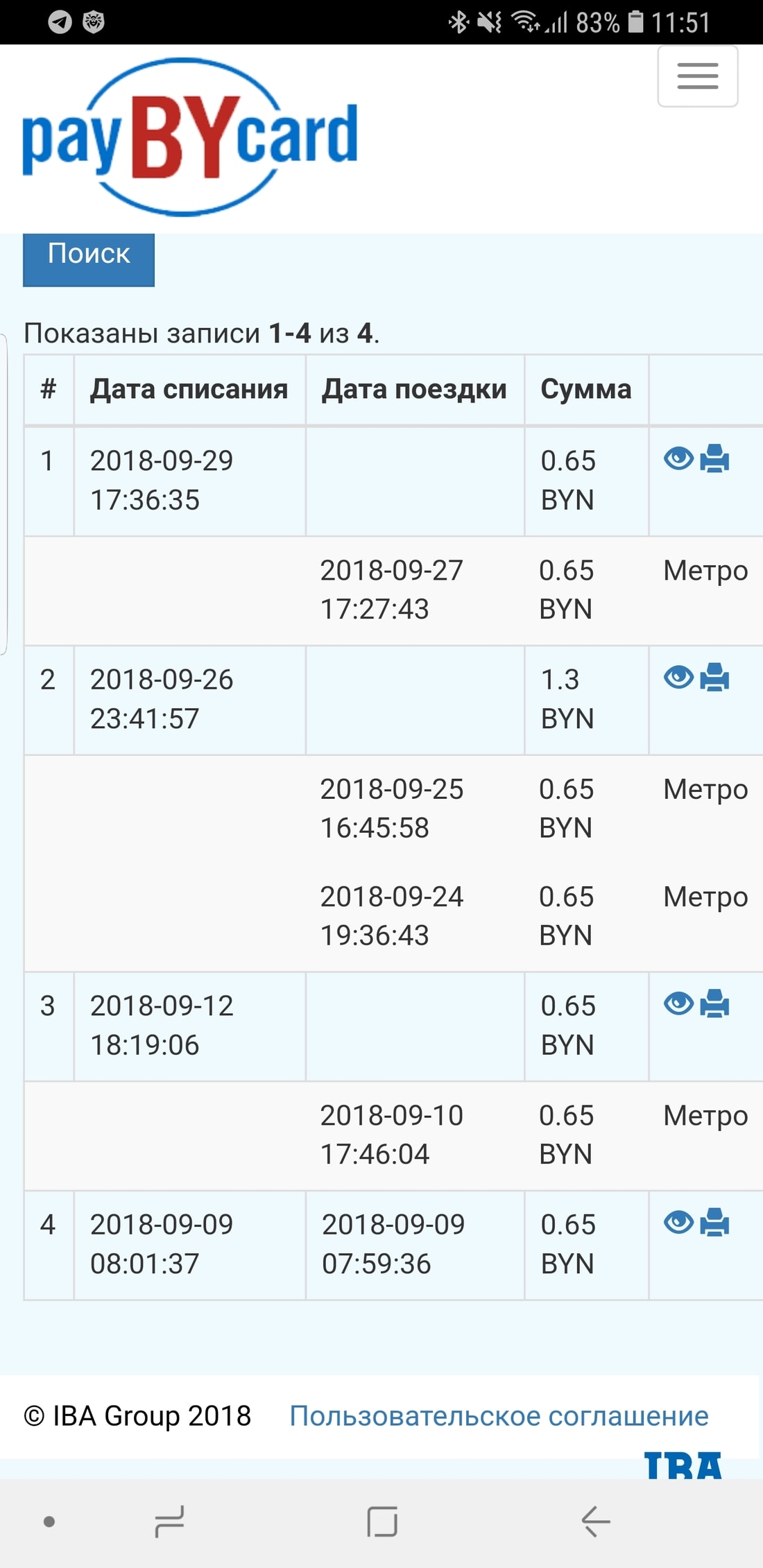View details of record 3 from 2018-09-12

coord(678,1003)
